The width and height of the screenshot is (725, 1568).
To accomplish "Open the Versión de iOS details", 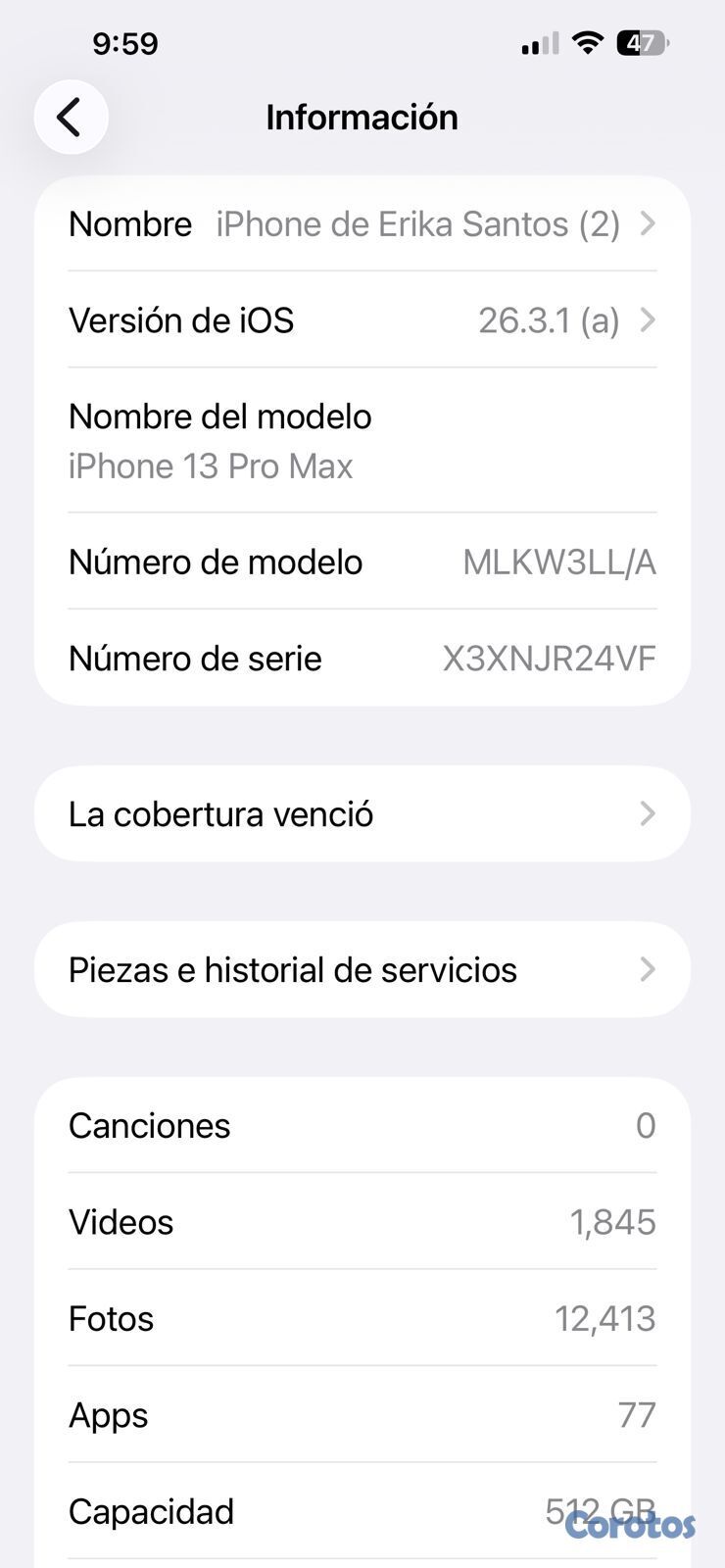I will [362, 320].
